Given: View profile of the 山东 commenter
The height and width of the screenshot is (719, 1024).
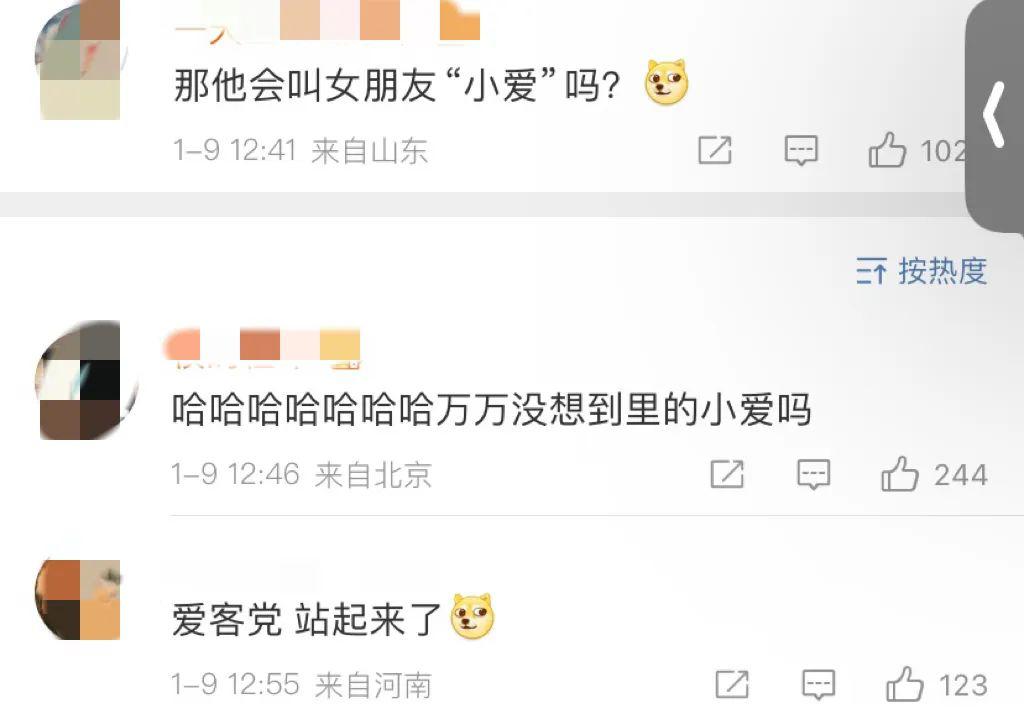Looking at the screenshot, I should pyautogui.click(x=78, y=62).
